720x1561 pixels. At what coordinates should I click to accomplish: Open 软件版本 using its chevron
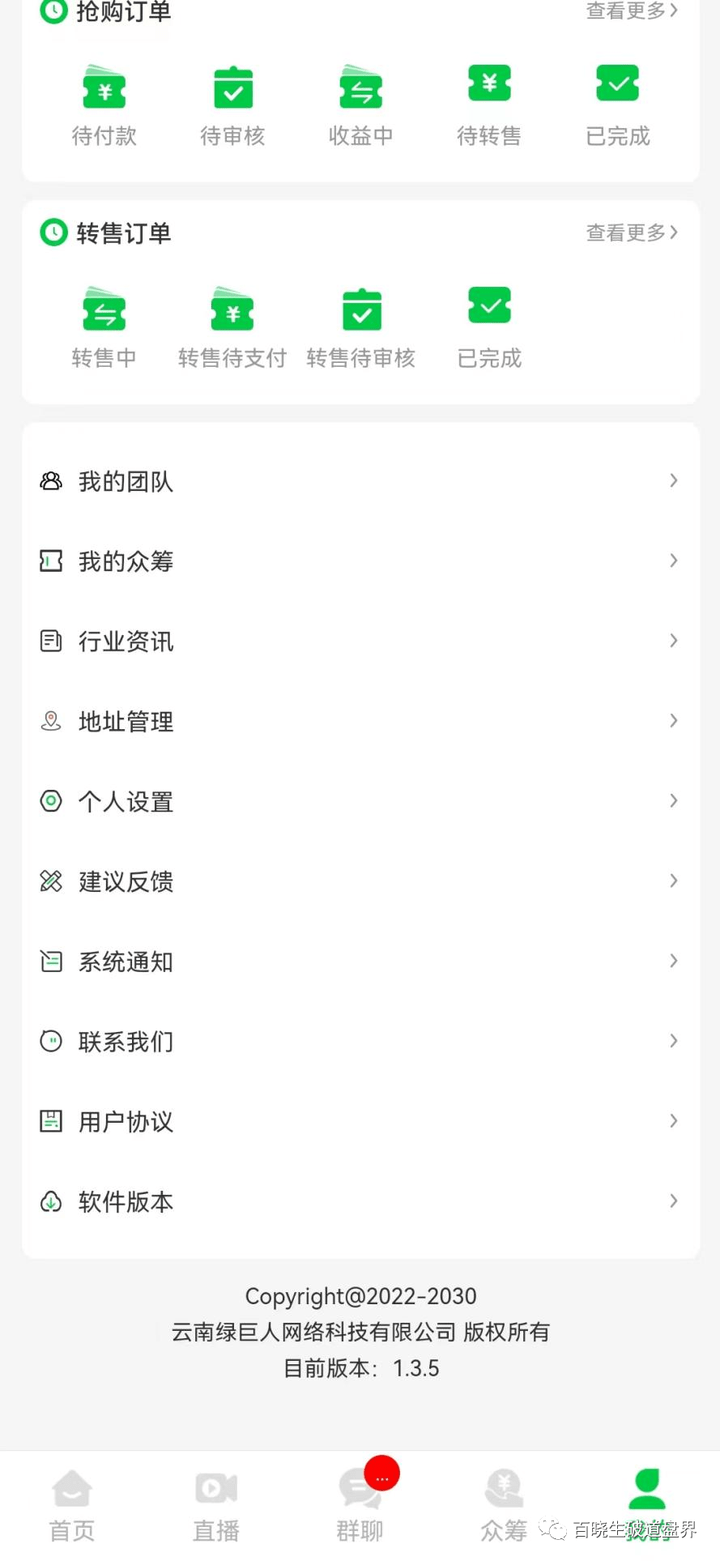coord(673,1201)
